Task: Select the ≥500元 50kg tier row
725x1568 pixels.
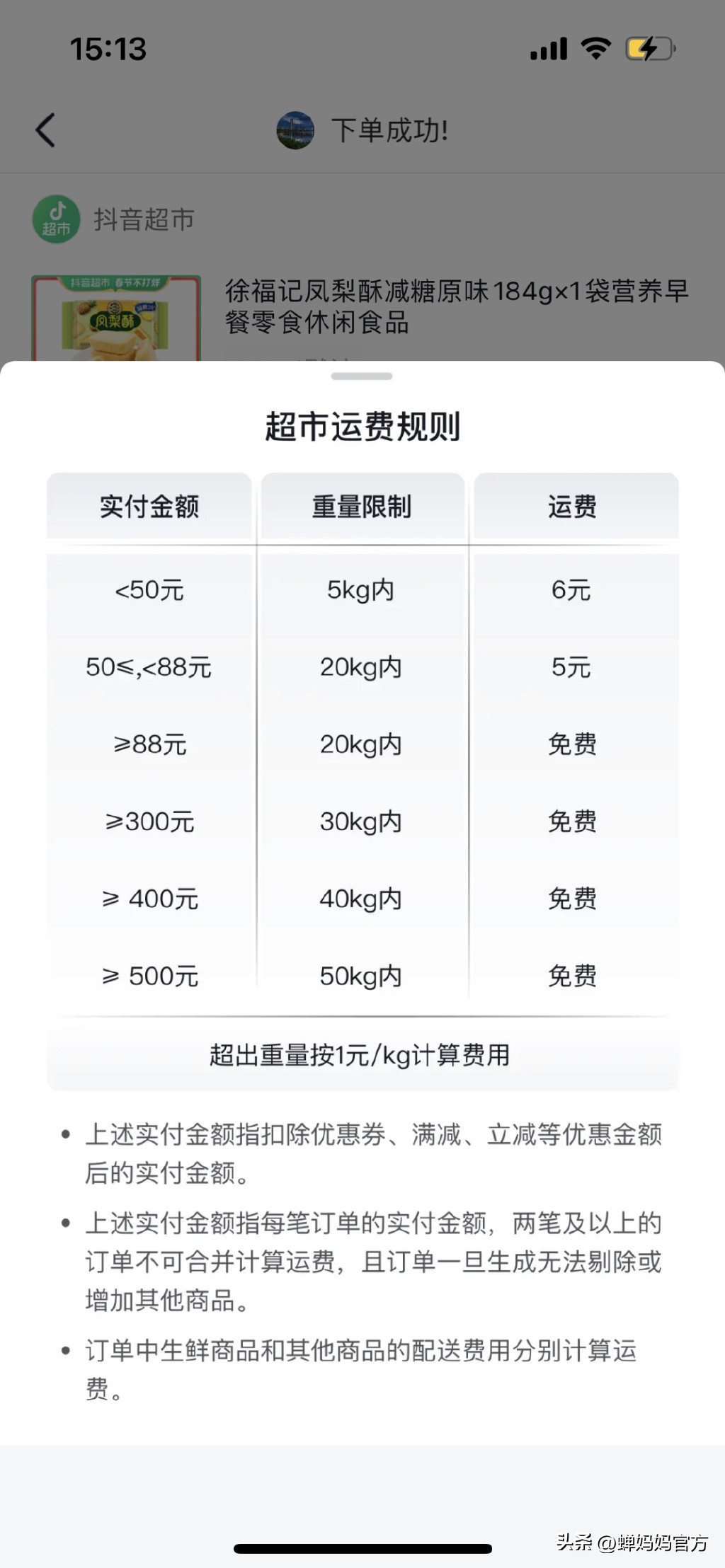Action: [362, 977]
